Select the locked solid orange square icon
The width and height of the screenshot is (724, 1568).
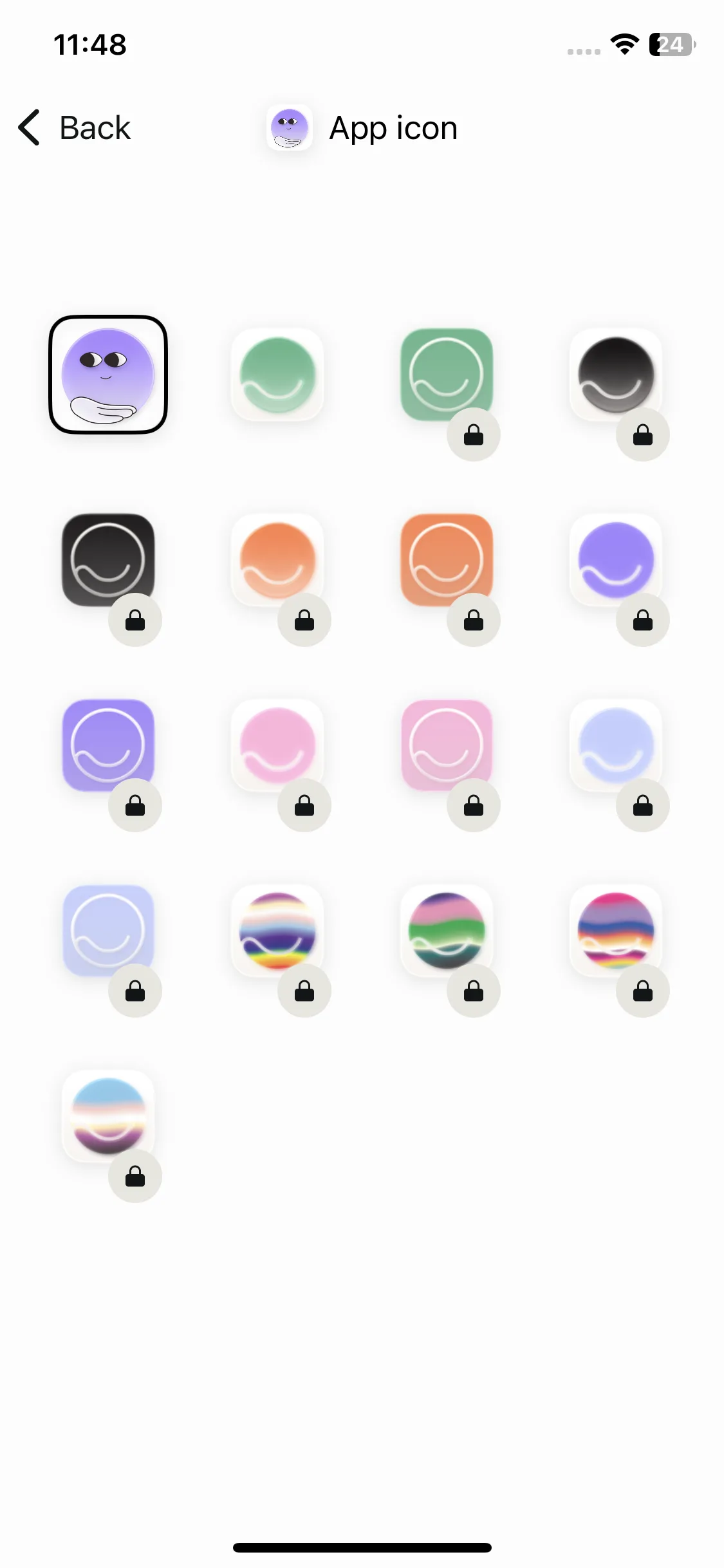[x=447, y=559]
